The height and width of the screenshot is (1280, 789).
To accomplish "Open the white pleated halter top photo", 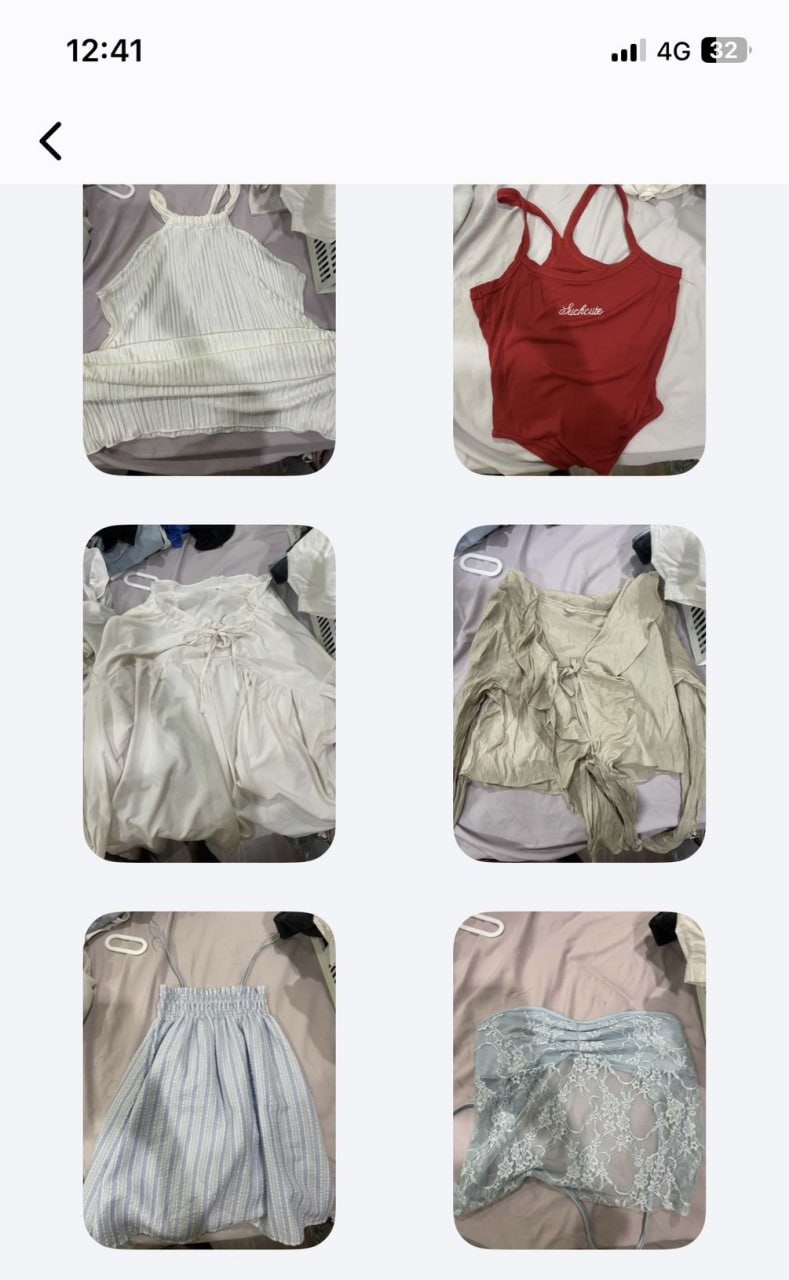I will pos(209,328).
